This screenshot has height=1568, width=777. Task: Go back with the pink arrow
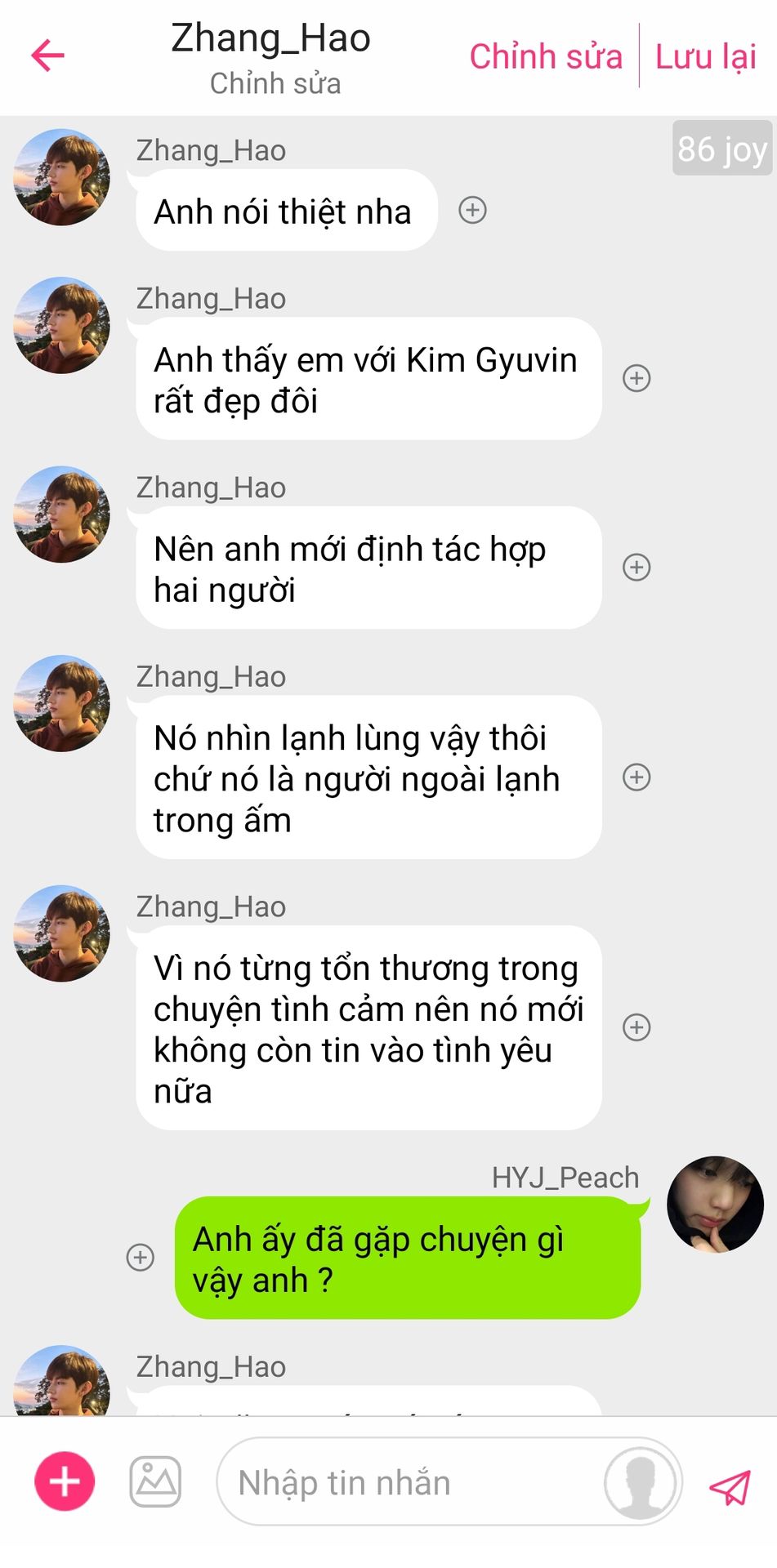point(47,56)
